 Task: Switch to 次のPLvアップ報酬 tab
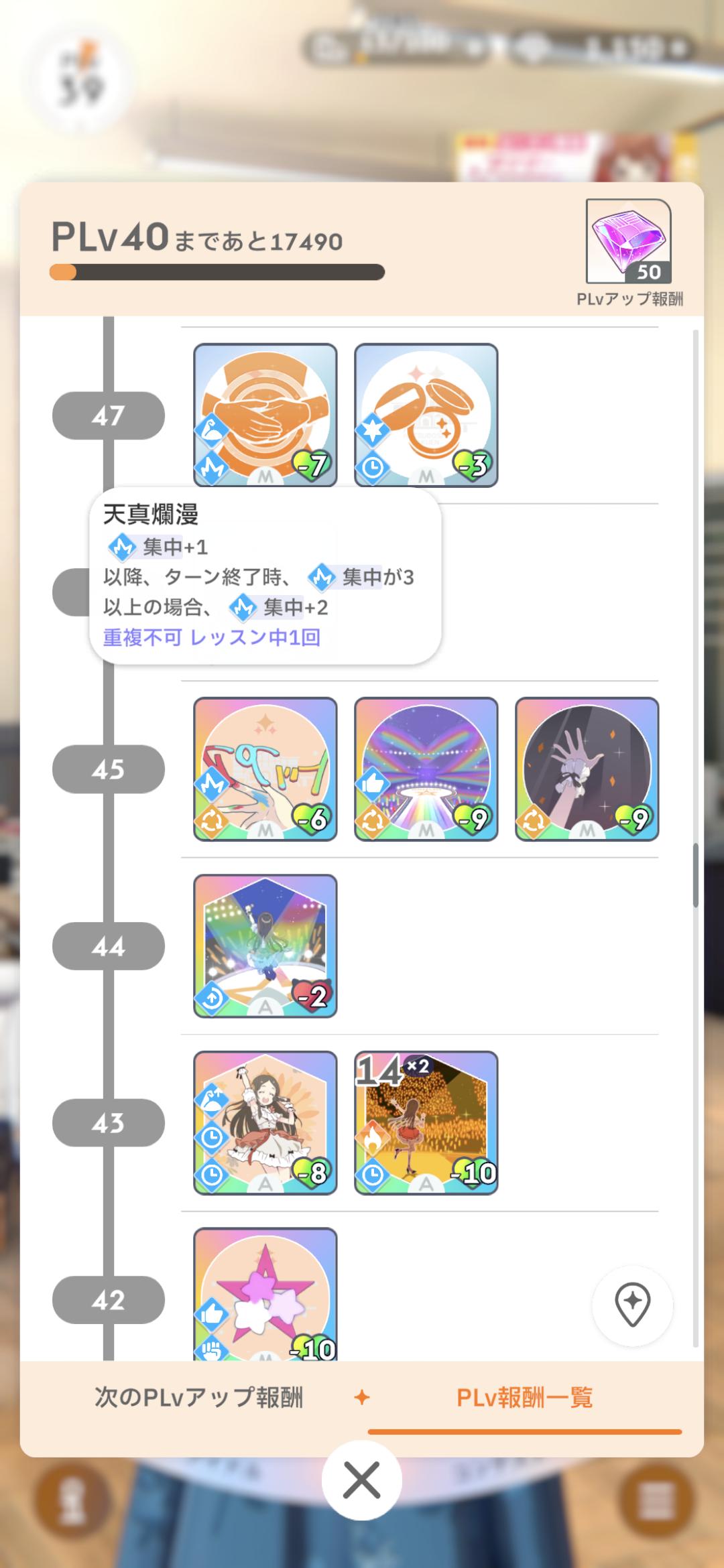[198, 1398]
